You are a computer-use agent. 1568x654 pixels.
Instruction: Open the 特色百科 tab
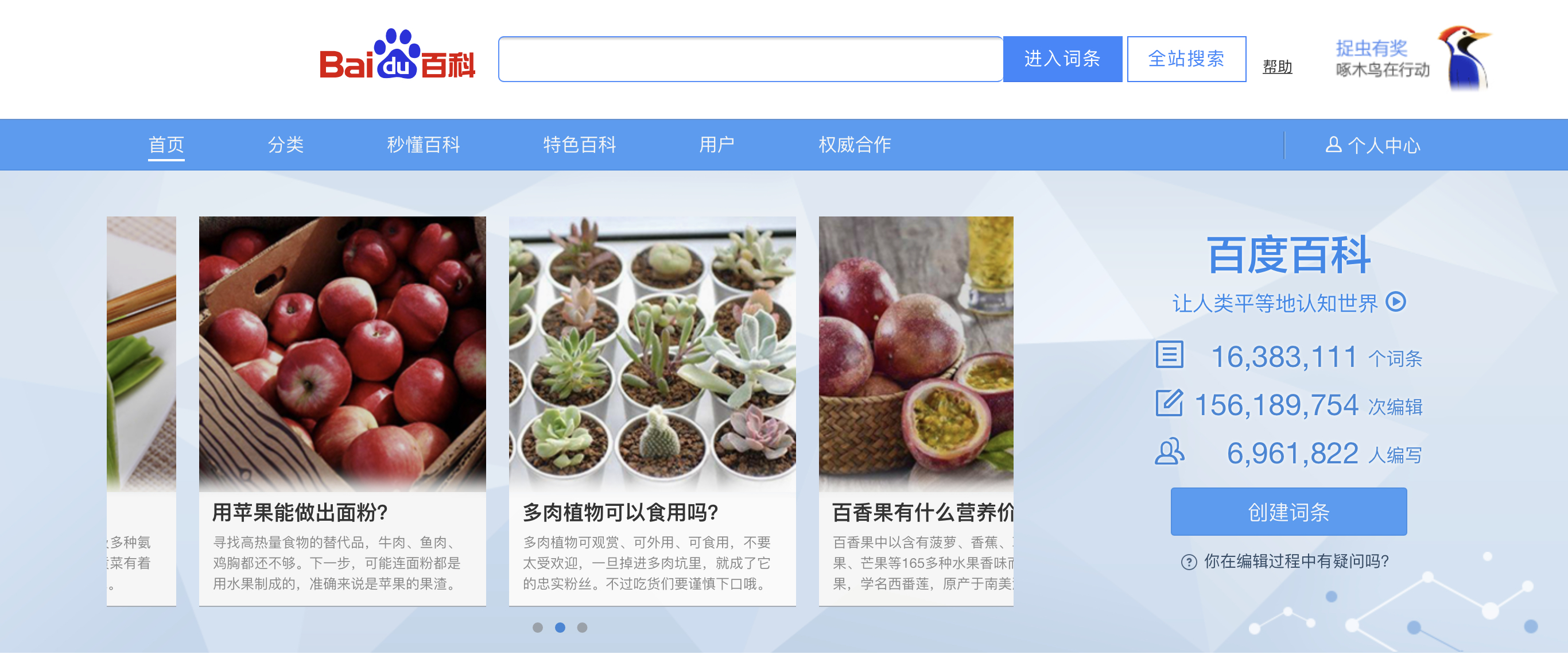[x=579, y=145]
